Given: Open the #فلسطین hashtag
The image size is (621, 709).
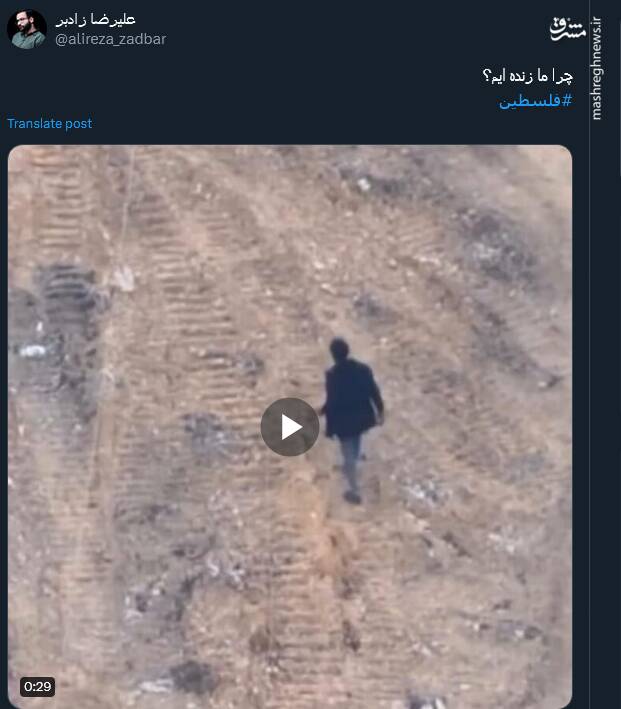Looking at the screenshot, I should (535, 100).
